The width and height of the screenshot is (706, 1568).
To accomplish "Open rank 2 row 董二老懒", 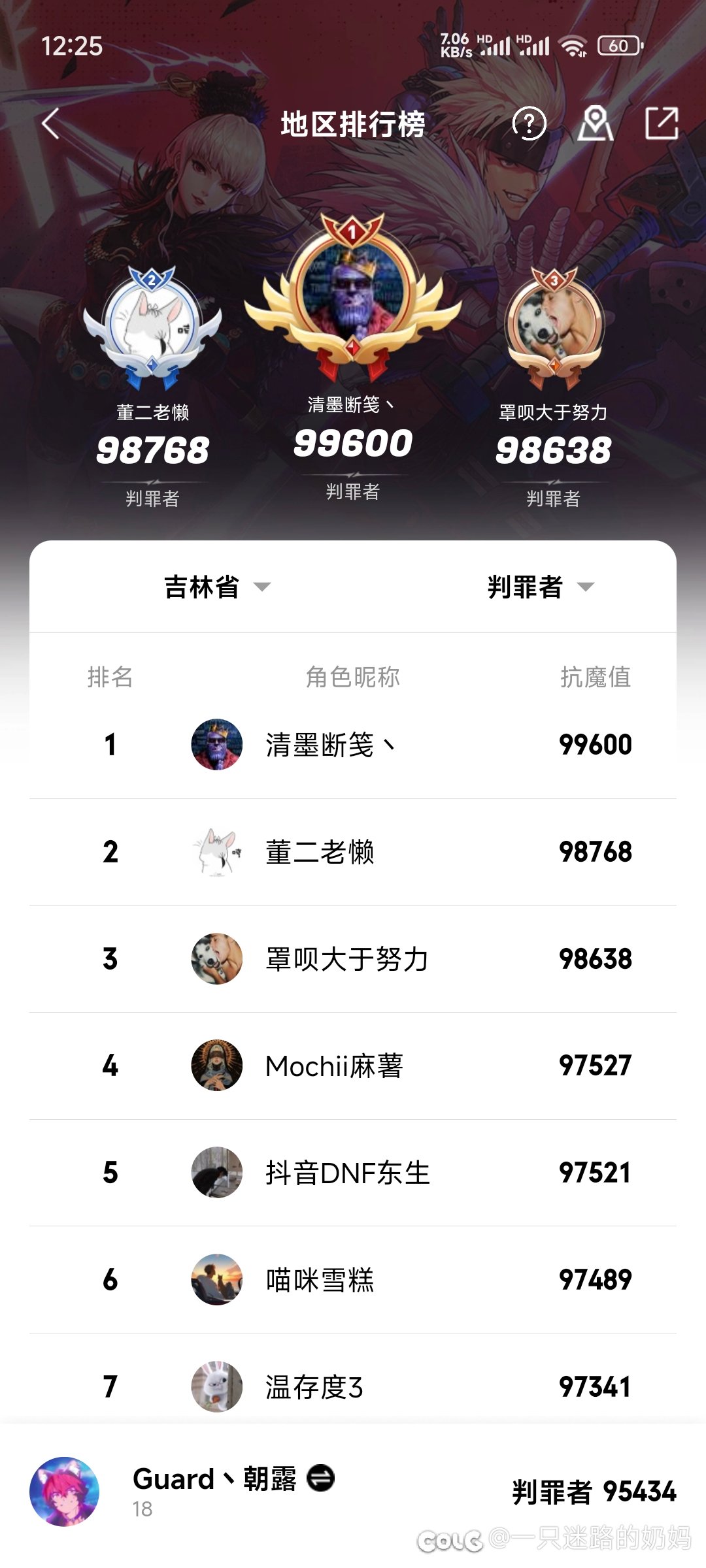I will tap(353, 852).
